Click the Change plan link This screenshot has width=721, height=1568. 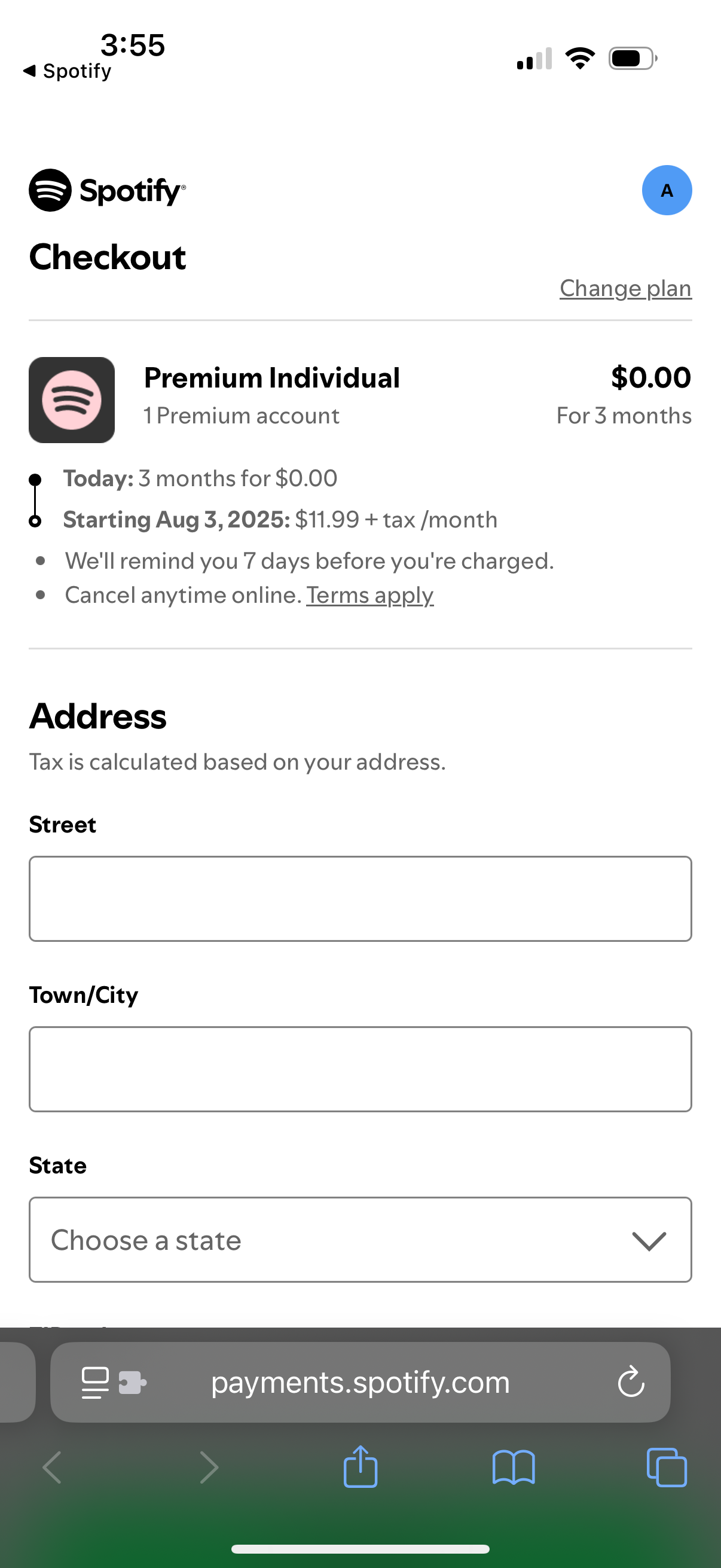[624, 288]
